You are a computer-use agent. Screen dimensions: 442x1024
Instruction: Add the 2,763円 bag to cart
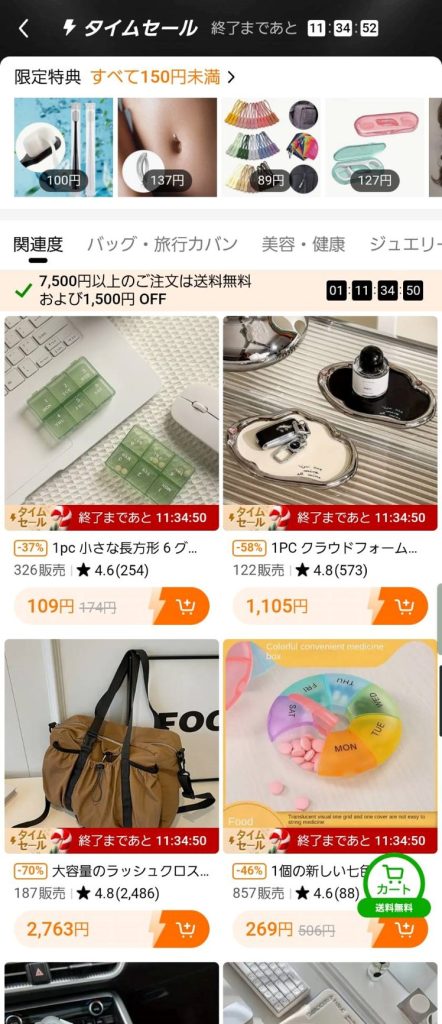tap(183, 929)
